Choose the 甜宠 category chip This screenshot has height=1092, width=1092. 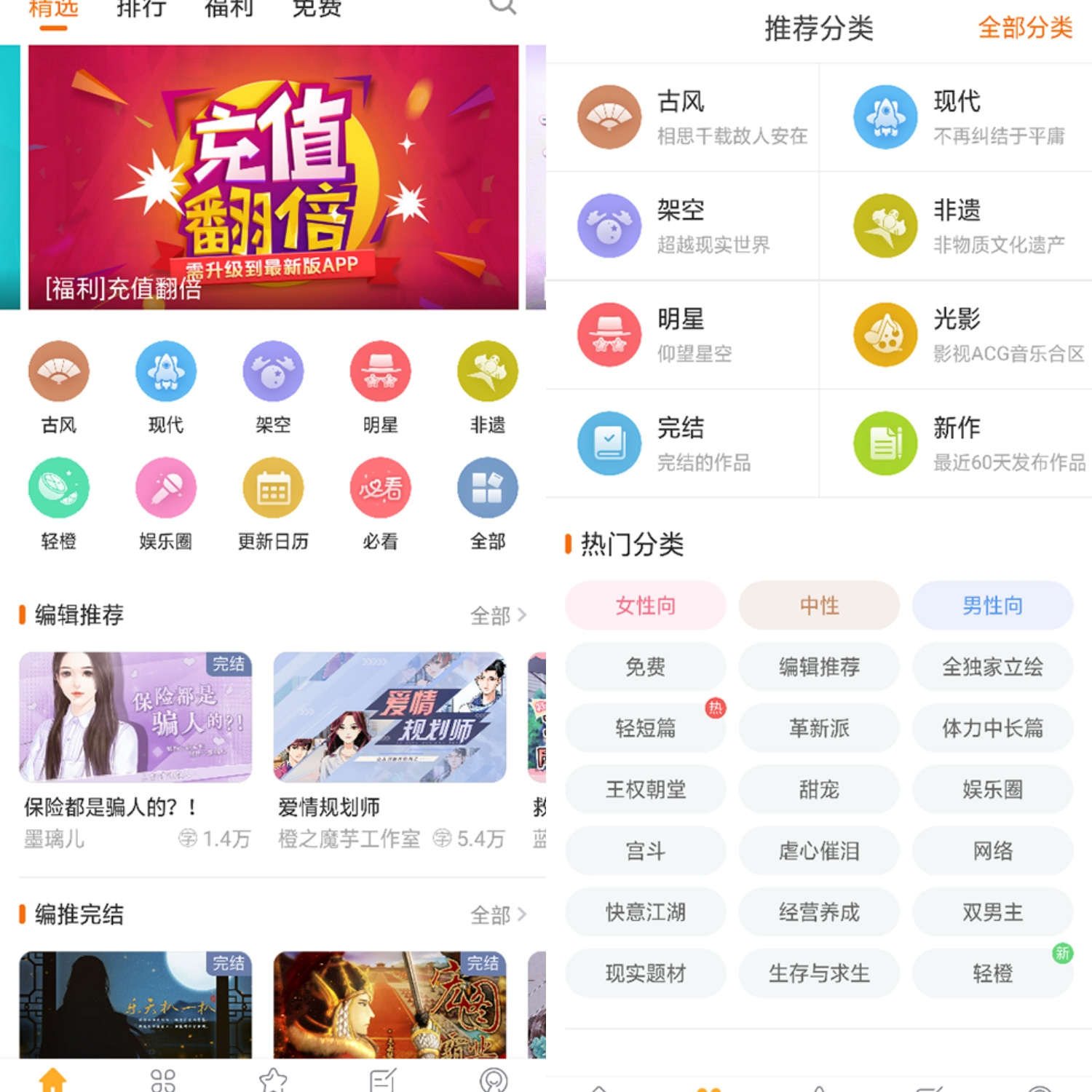tap(819, 789)
